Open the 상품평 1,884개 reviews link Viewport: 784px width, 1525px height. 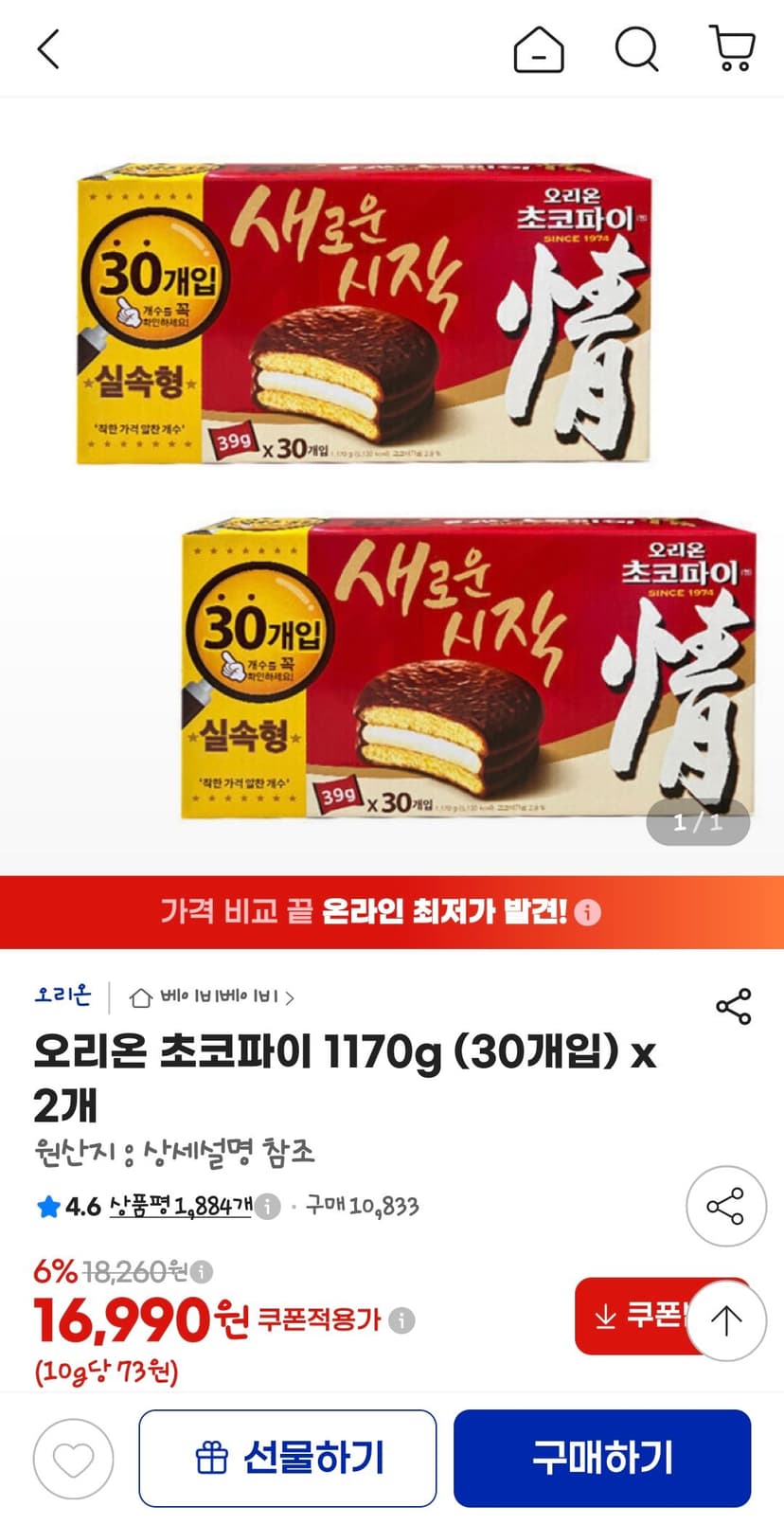181,1206
